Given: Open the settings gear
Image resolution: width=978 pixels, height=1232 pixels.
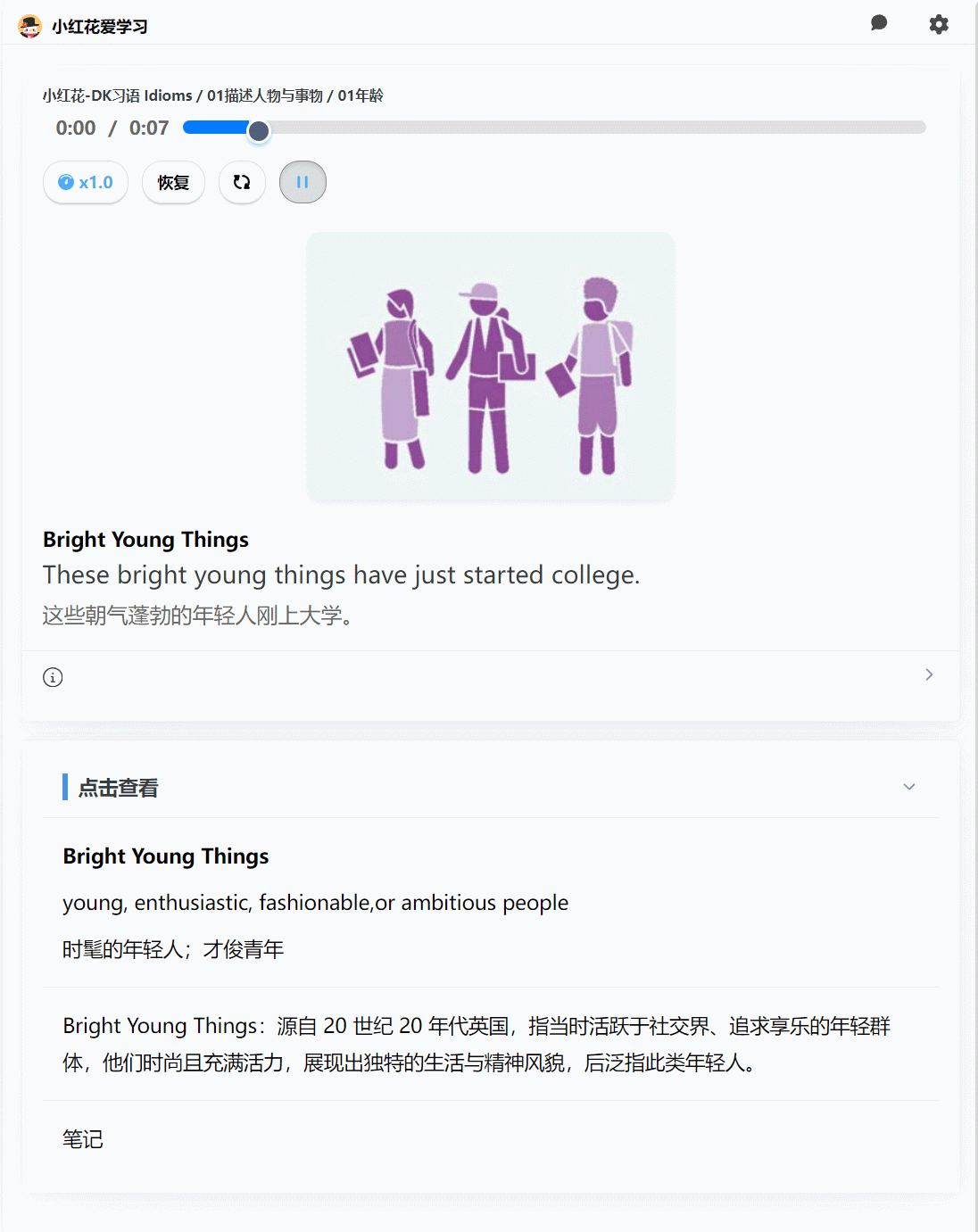Looking at the screenshot, I should (938, 24).
